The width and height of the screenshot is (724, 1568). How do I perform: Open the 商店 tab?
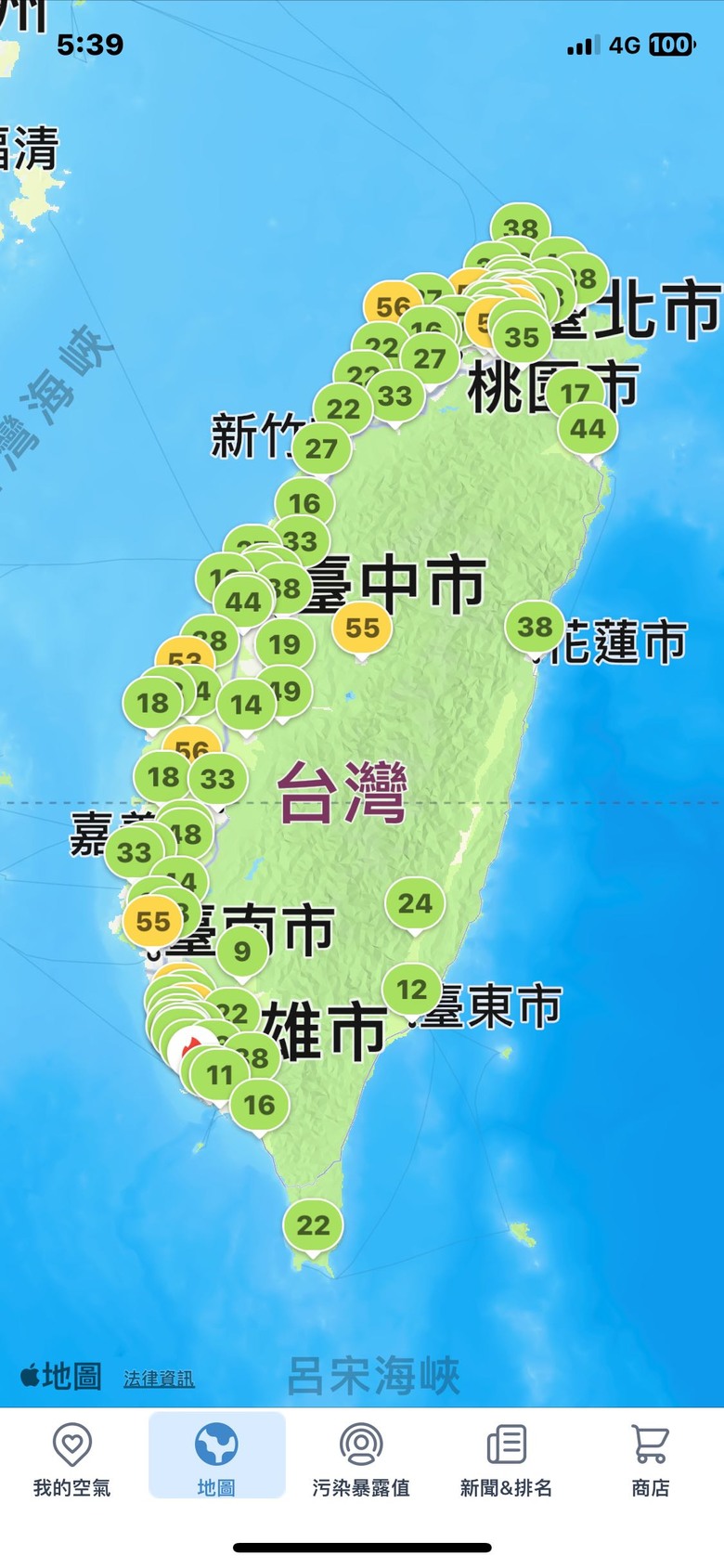tap(650, 1460)
